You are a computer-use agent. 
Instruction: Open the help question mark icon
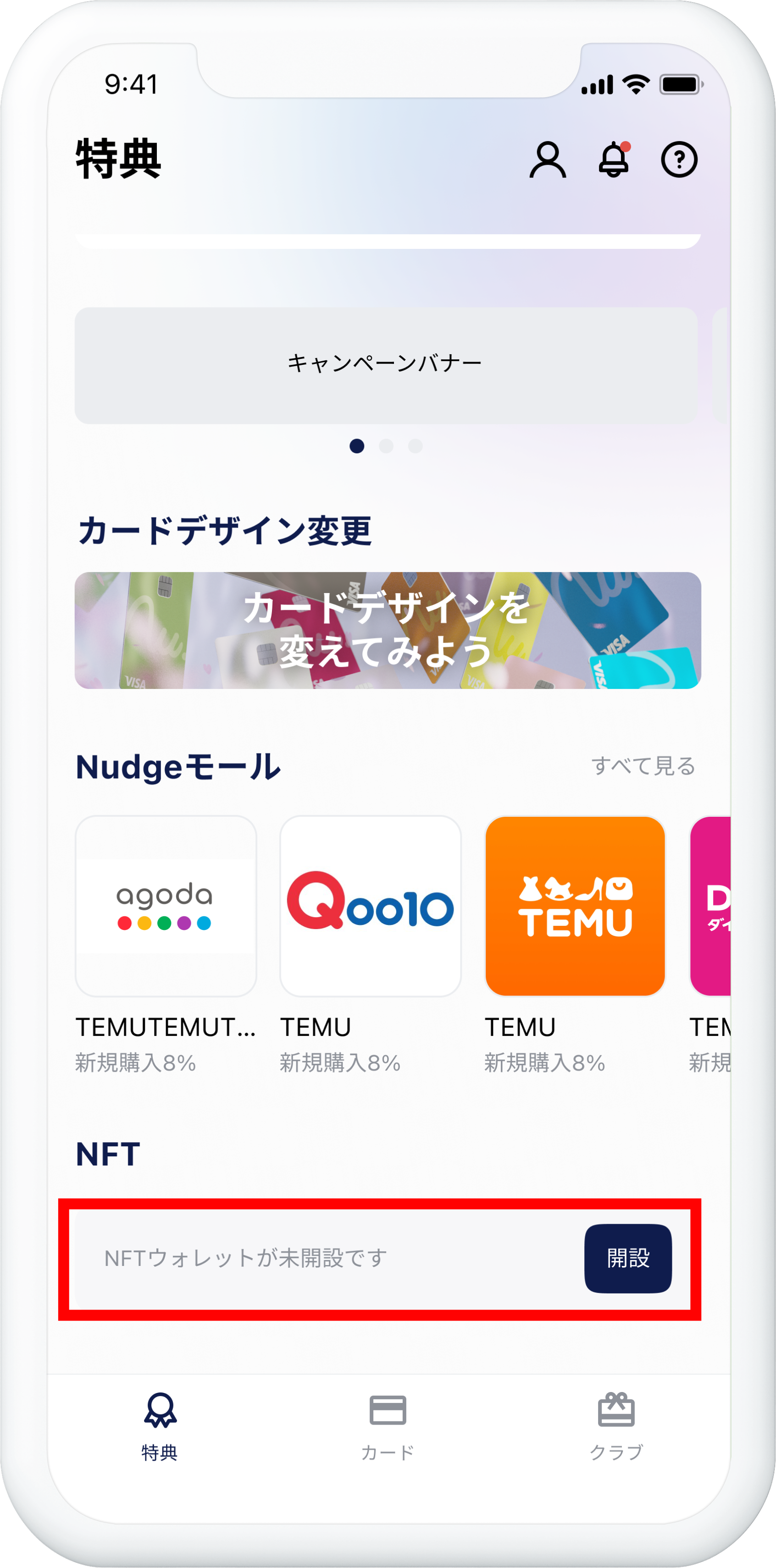tap(679, 160)
